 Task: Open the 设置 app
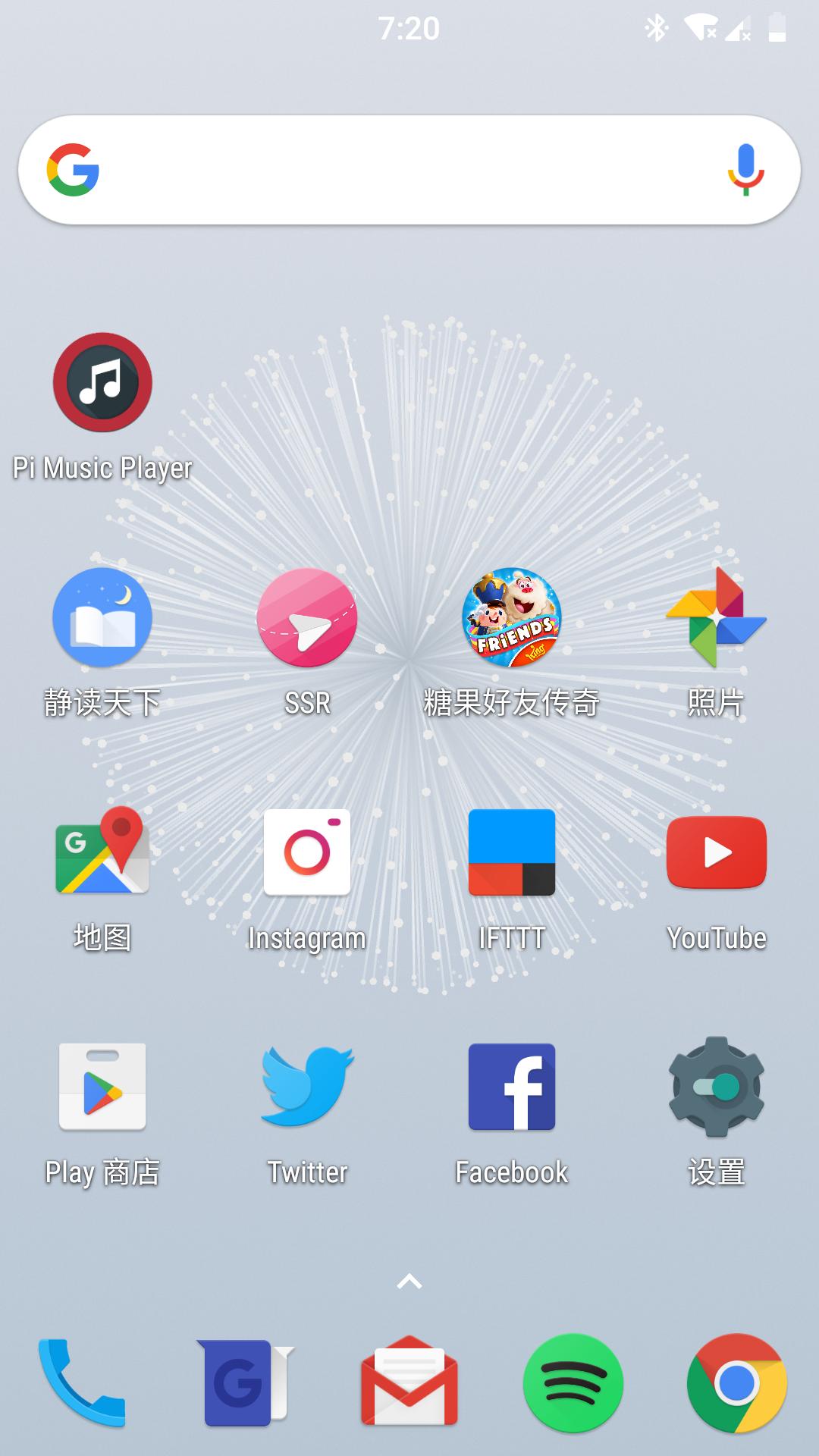[x=716, y=1087]
